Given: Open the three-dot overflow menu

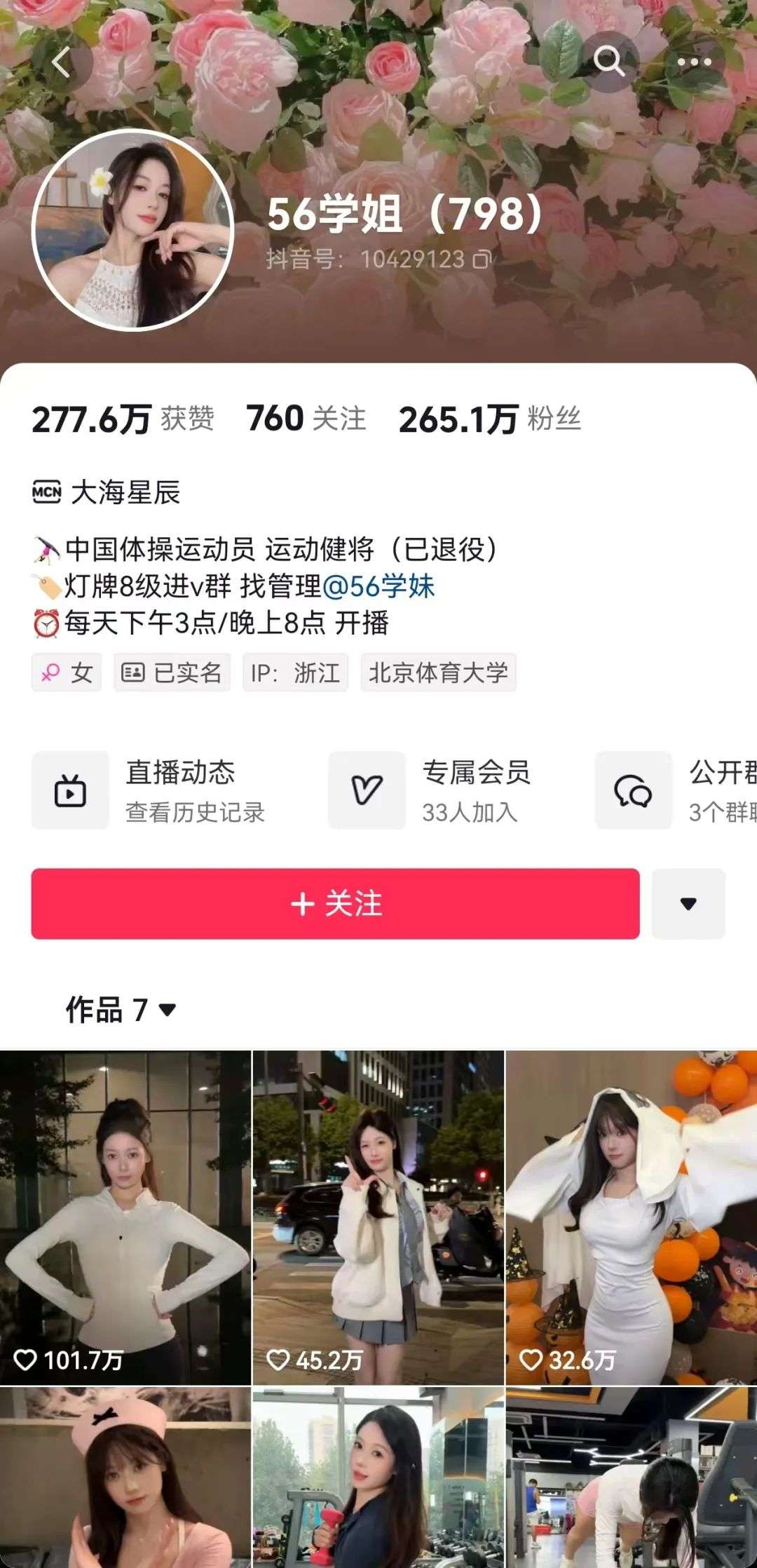Looking at the screenshot, I should [x=694, y=62].
